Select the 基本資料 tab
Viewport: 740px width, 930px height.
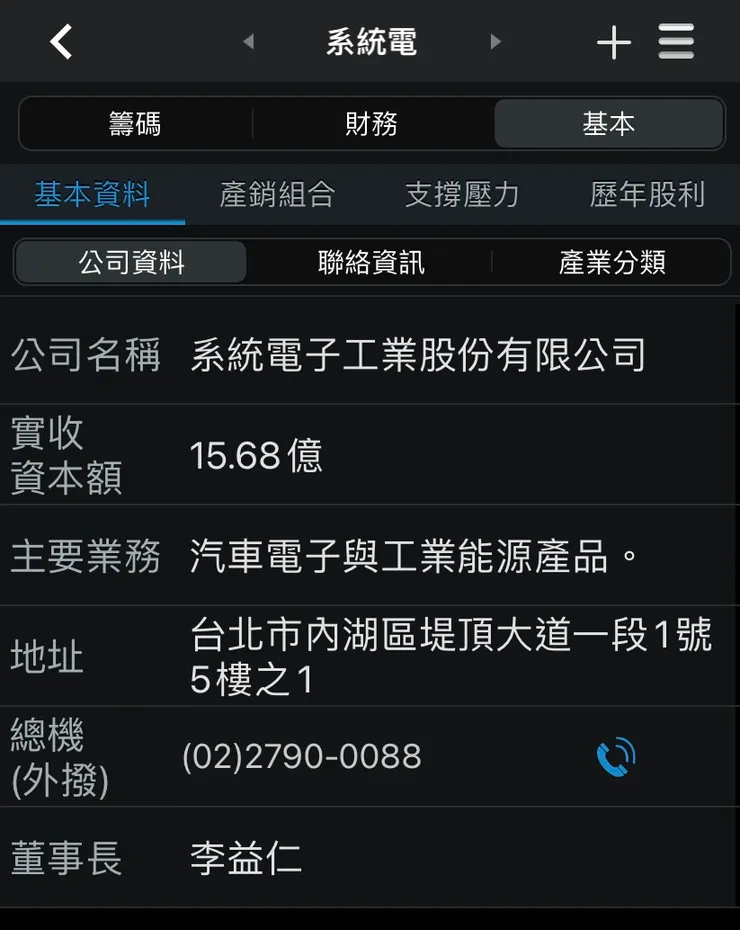point(90,196)
